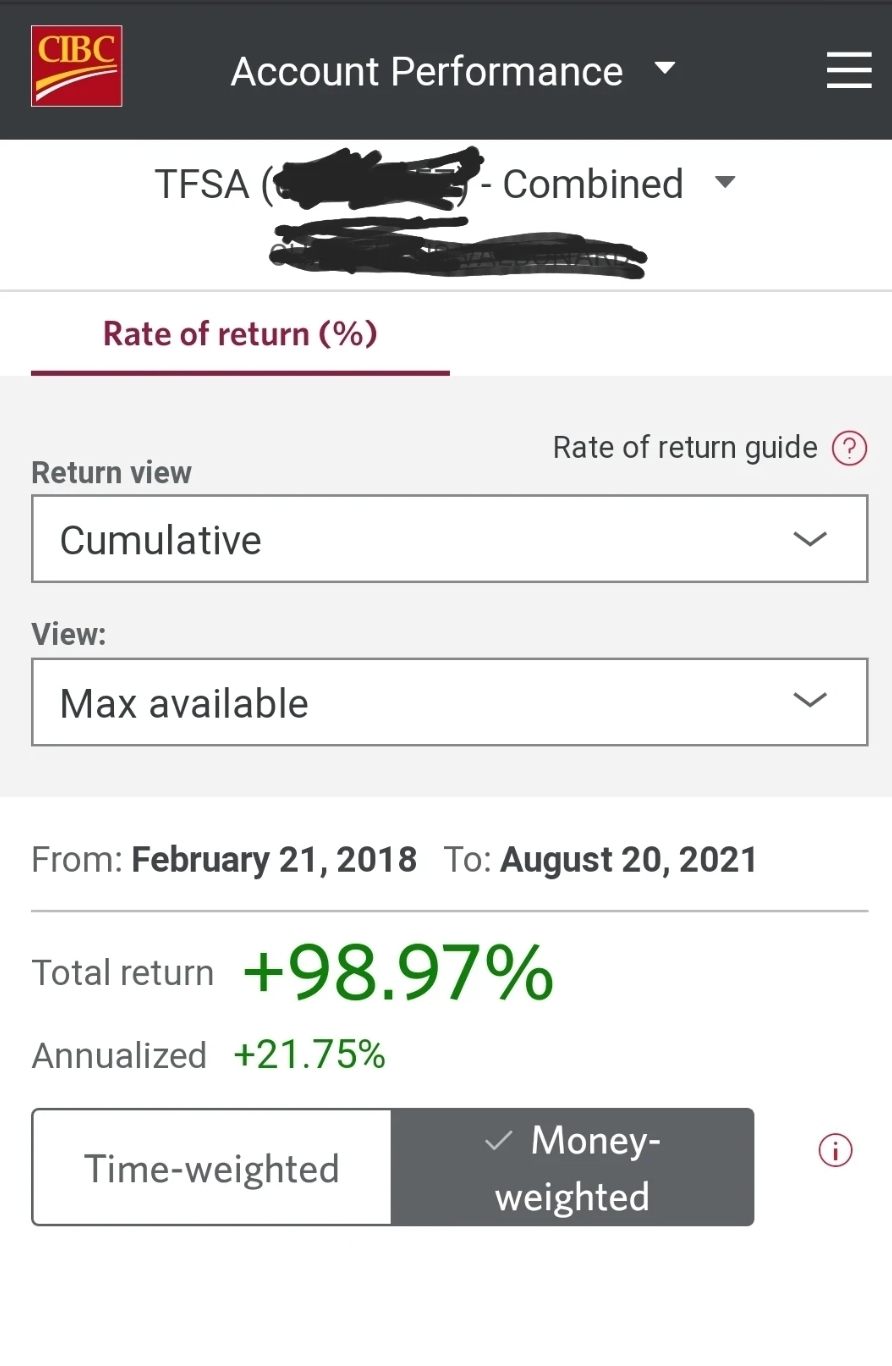The width and height of the screenshot is (892, 1366).
Task: Tap the info icon beside Money-weighted
Action: pyautogui.click(x=835, y=1151)
